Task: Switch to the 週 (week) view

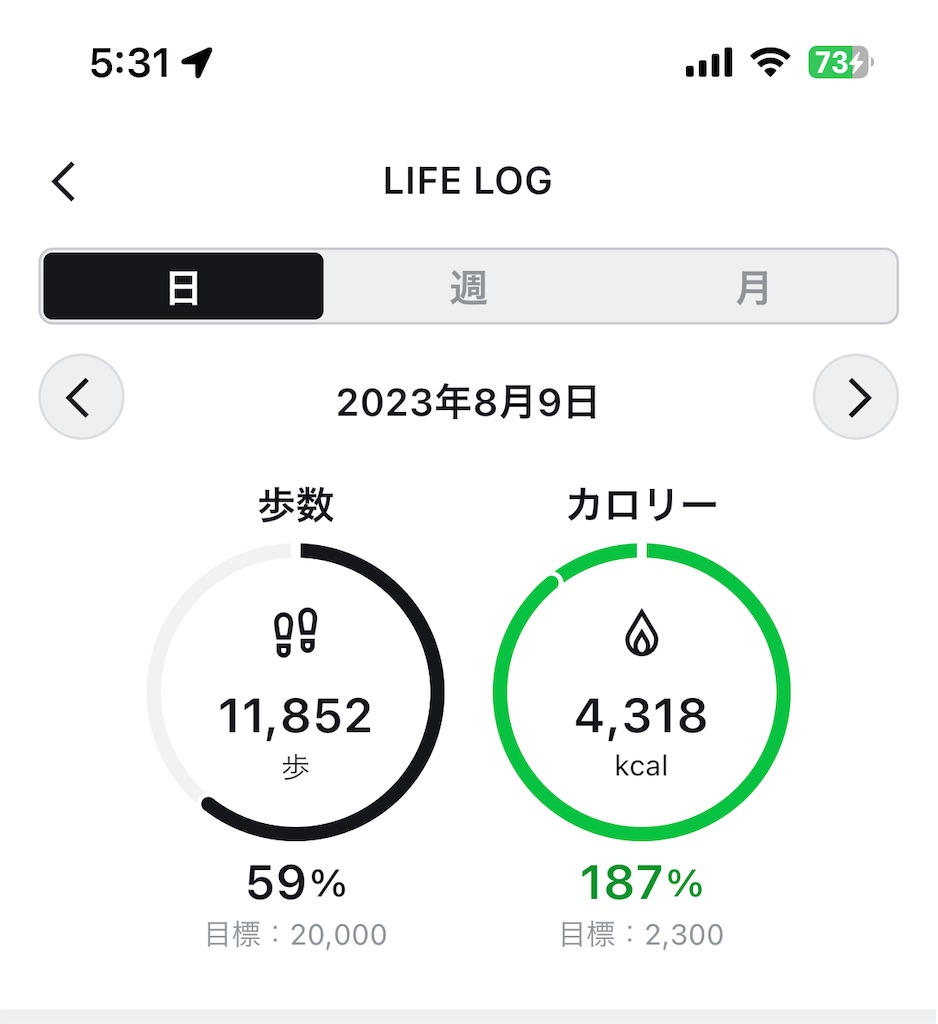Action: [x=468, y=286]
